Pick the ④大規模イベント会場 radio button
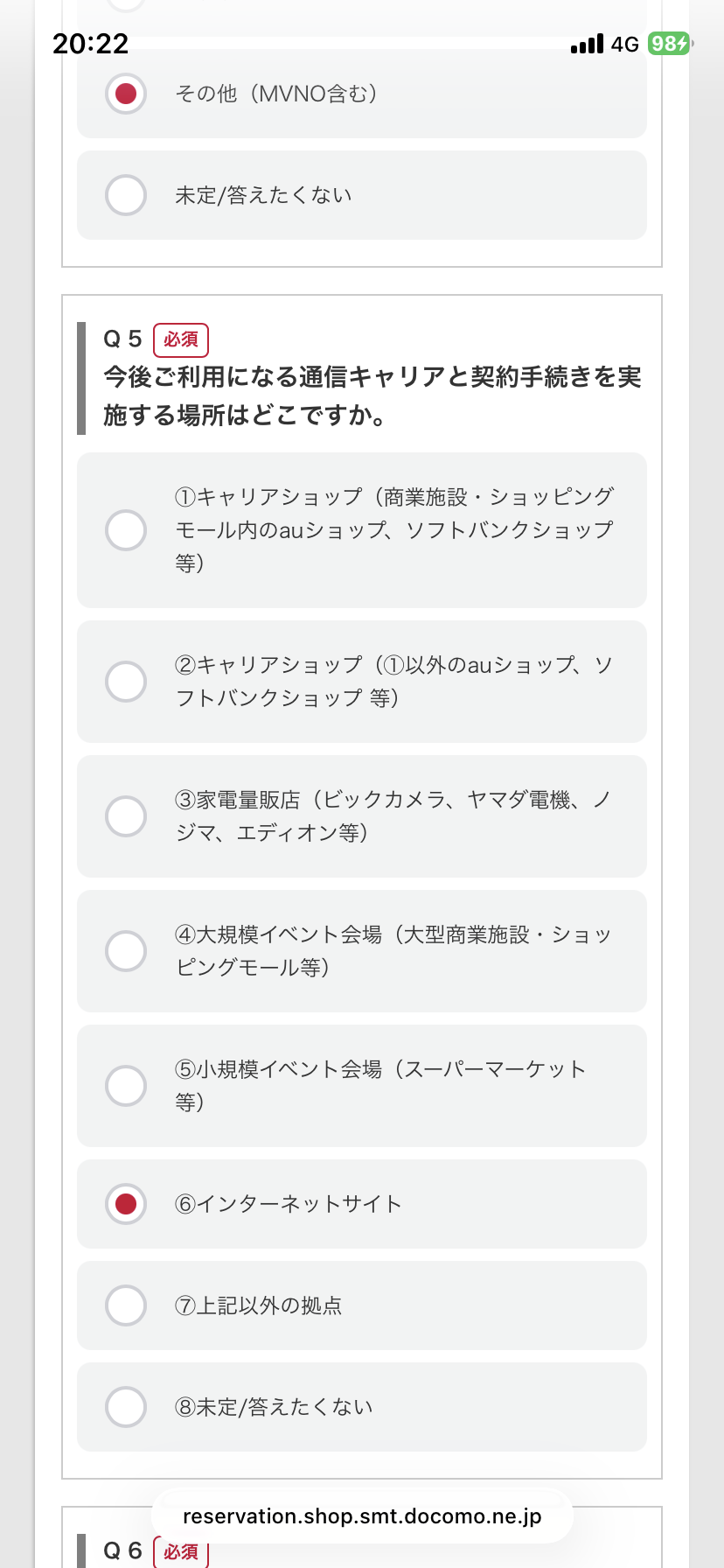The width and height of the screenshot is (724, 1568). point(126,951)
